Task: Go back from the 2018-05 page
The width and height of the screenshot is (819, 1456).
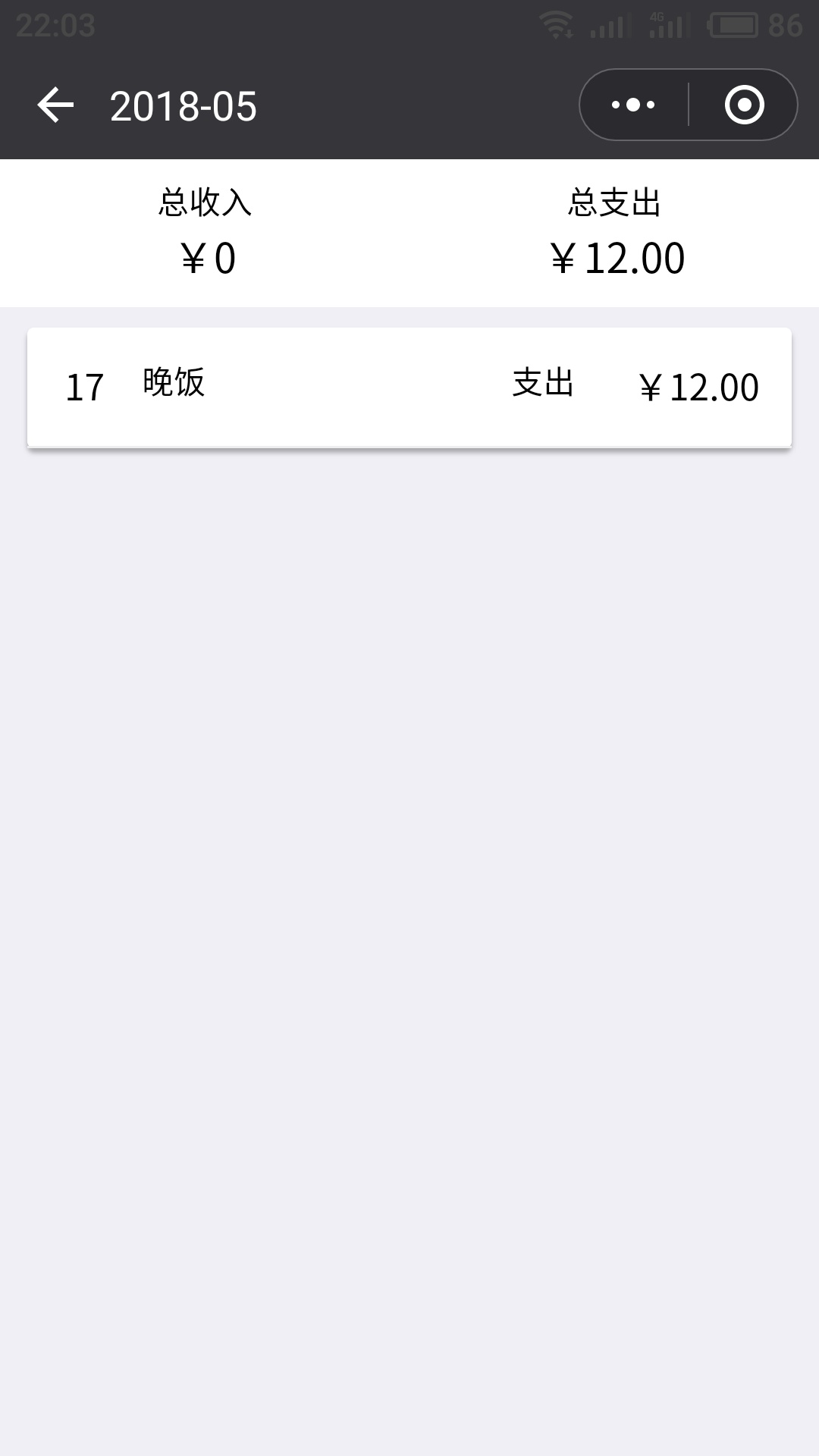Action: pyautogui.click(x=55, y=105)
